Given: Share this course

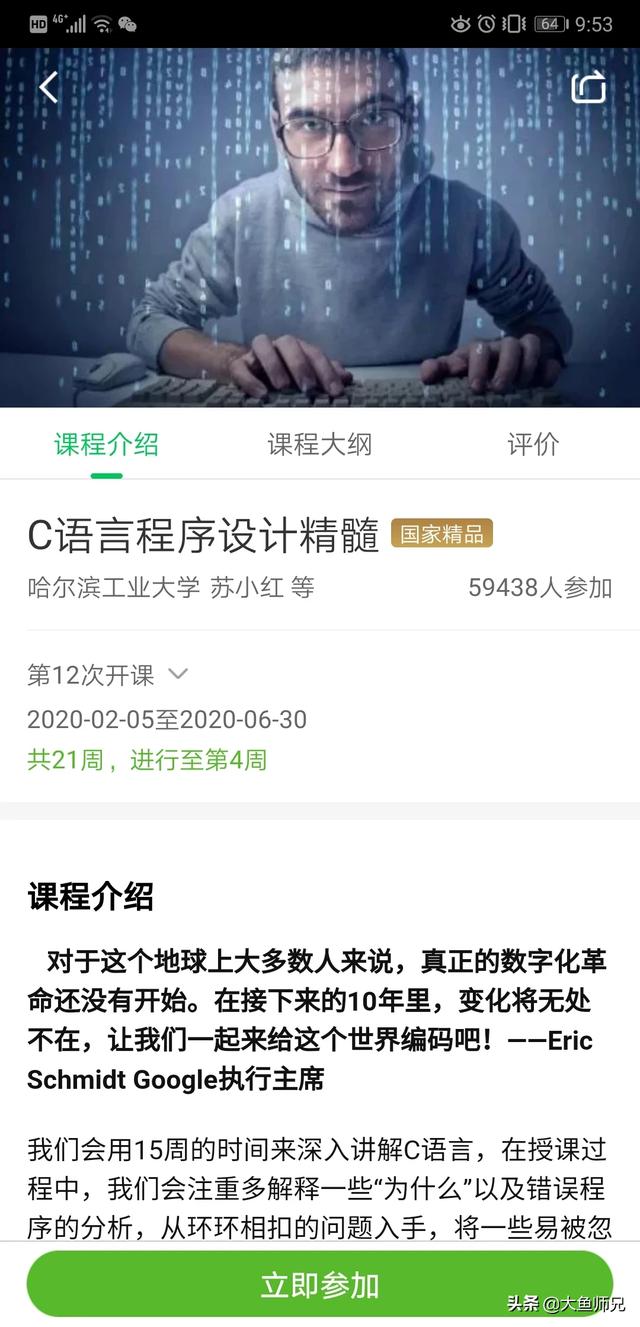Looking at the screenshot, I should pyautogui.click(x=589, y=87).
